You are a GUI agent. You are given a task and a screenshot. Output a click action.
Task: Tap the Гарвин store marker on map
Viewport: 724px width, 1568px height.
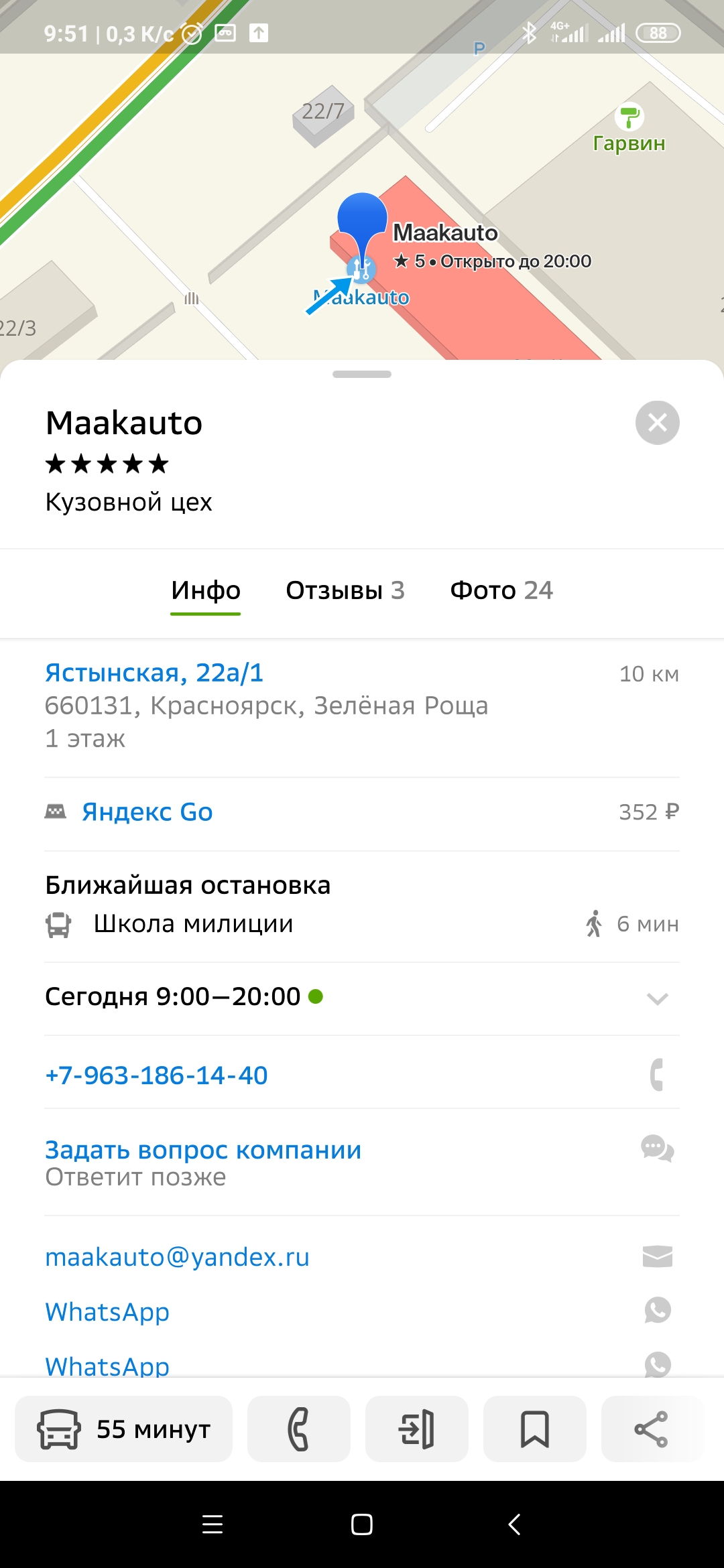(629, 119)
